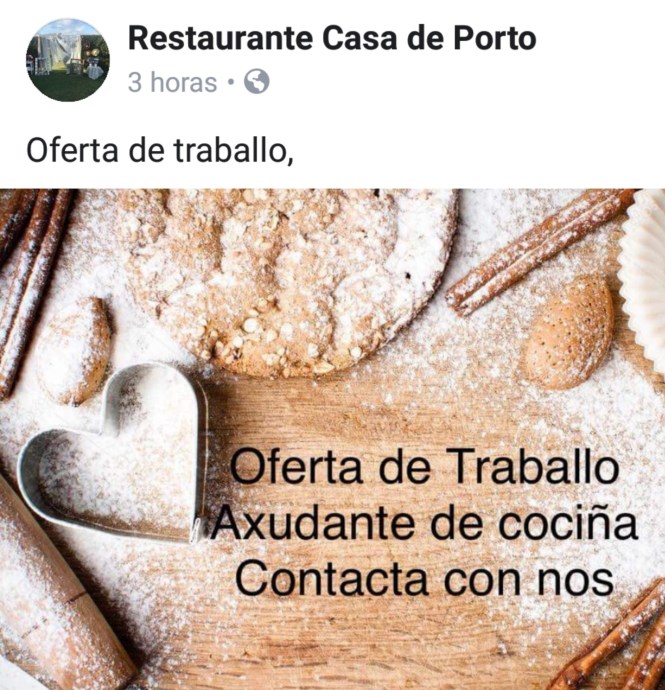Open Restaurante Casa de Porto profile picture
This screenshot has width=665, height=690.
tap(68, 60)
